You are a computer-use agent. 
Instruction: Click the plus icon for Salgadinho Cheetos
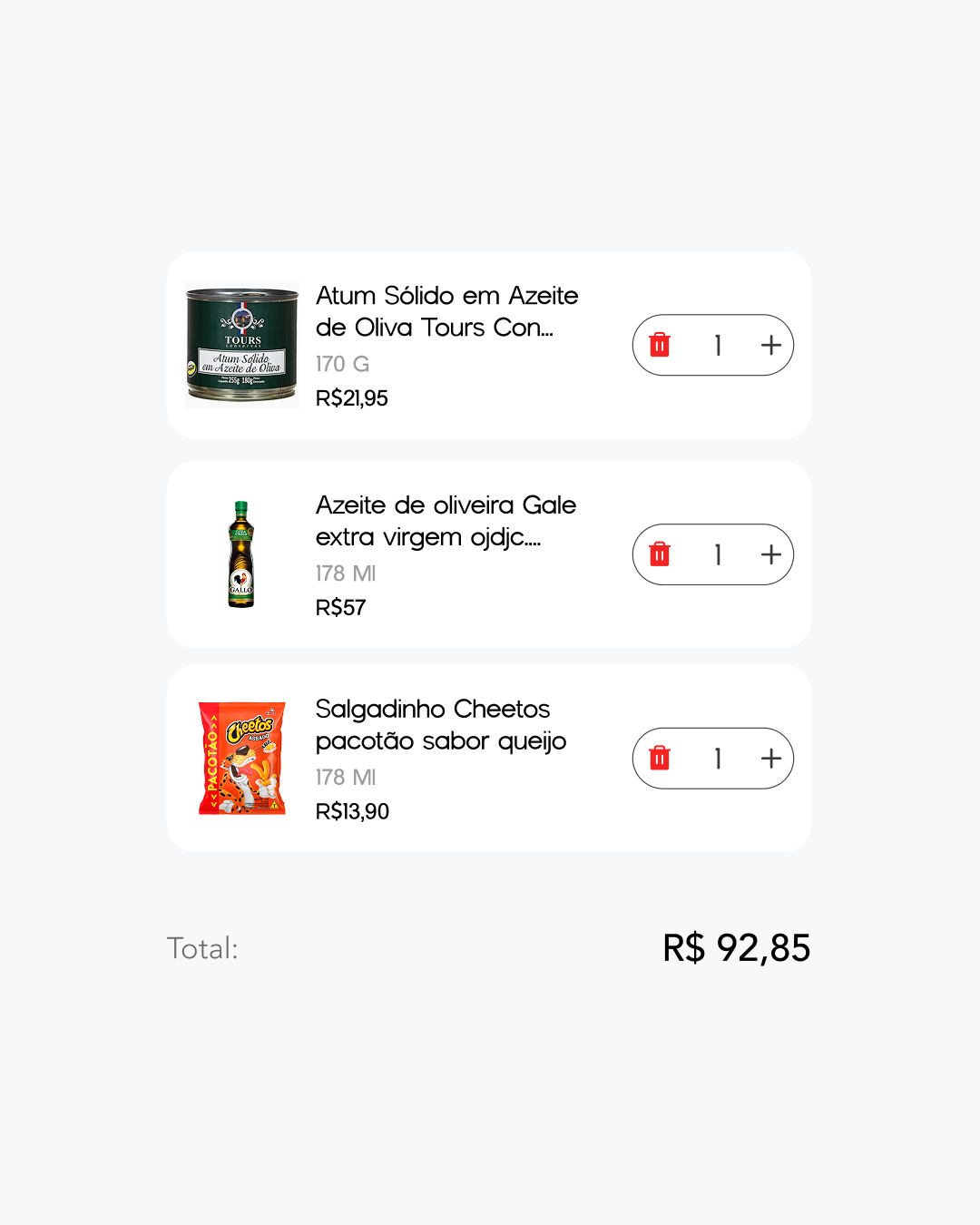770,759
